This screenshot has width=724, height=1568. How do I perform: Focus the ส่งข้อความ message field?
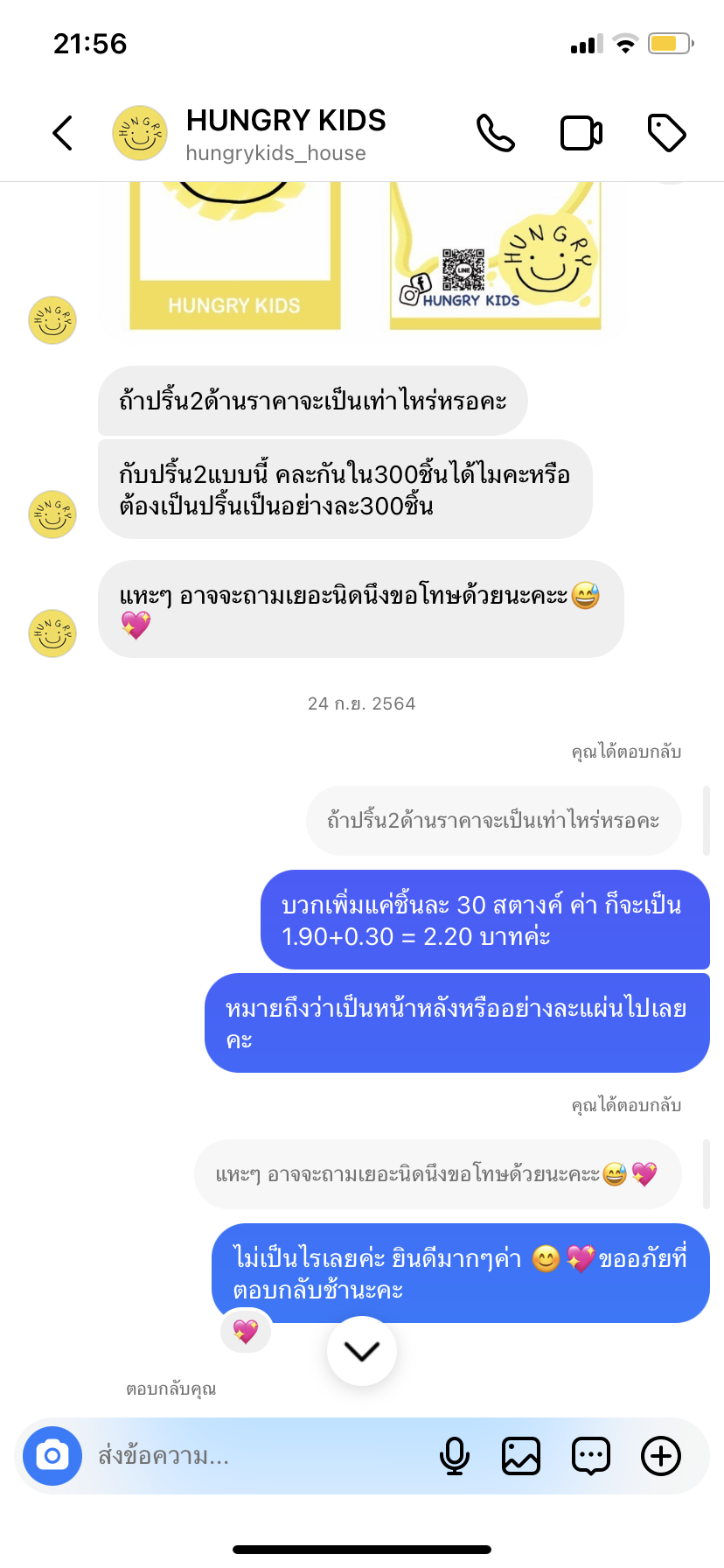254,1456
